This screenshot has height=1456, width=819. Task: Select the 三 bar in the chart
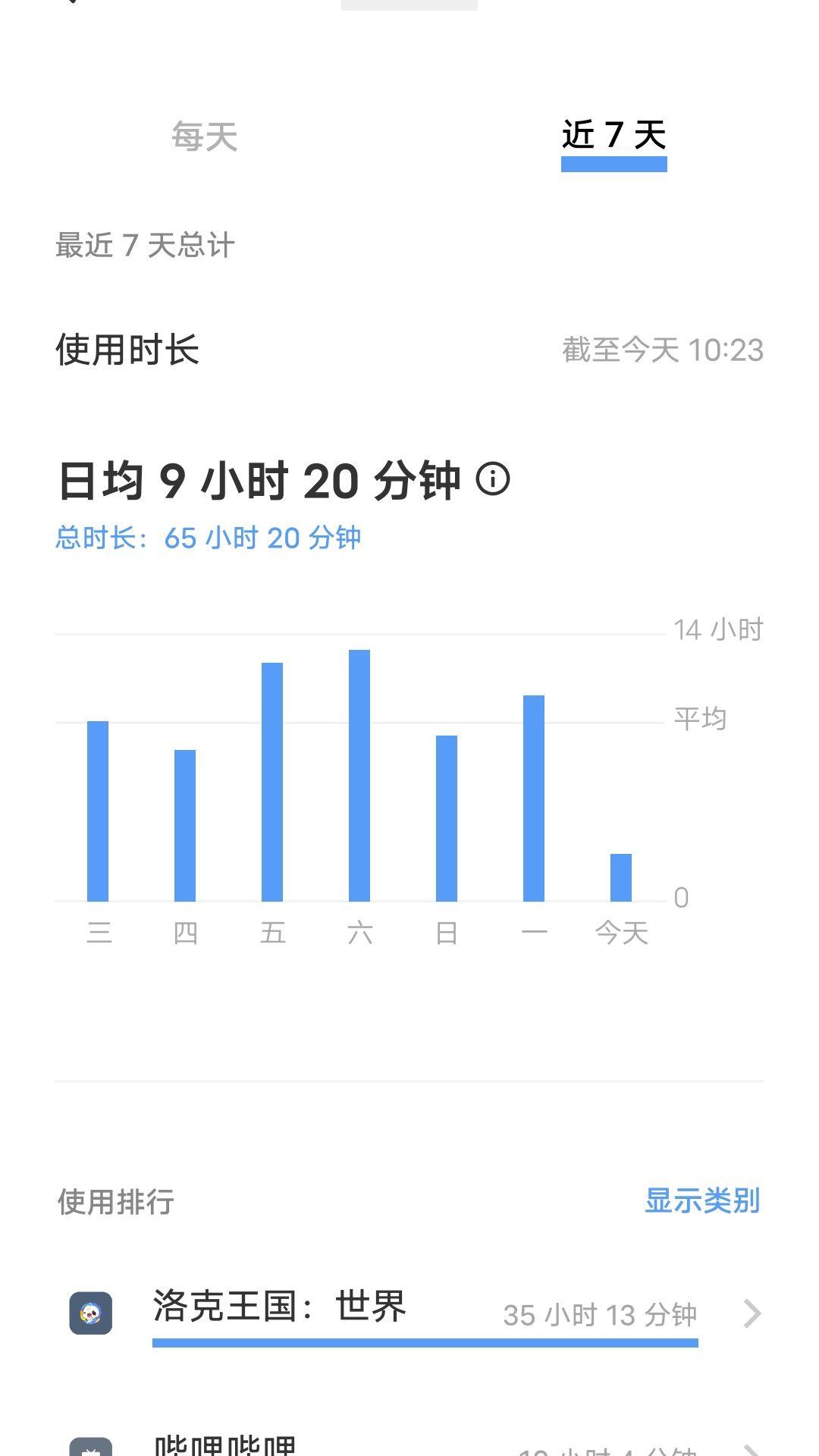tap(98, 811)
